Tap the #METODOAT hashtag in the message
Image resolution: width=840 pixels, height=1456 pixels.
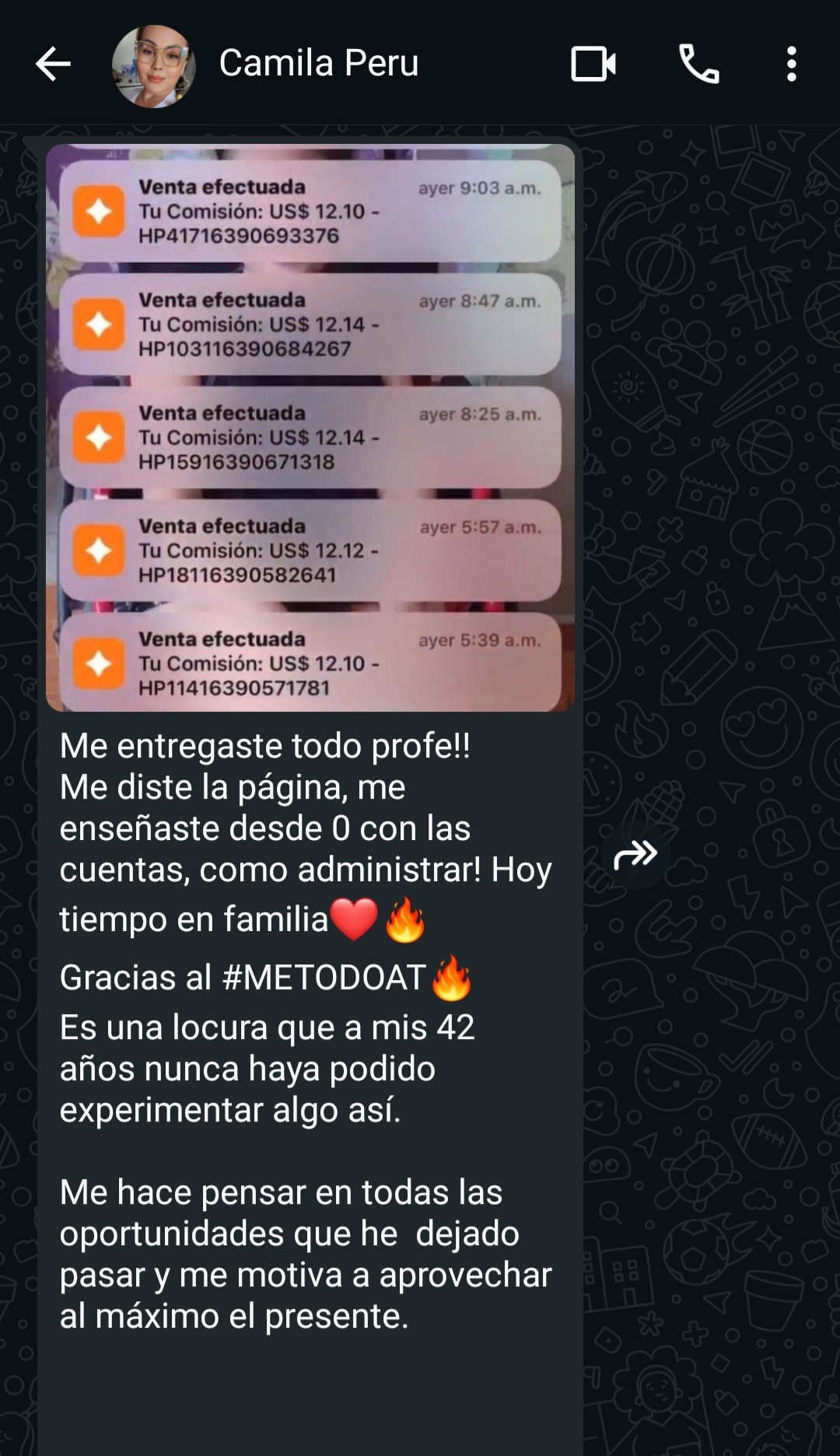point(324,978)
